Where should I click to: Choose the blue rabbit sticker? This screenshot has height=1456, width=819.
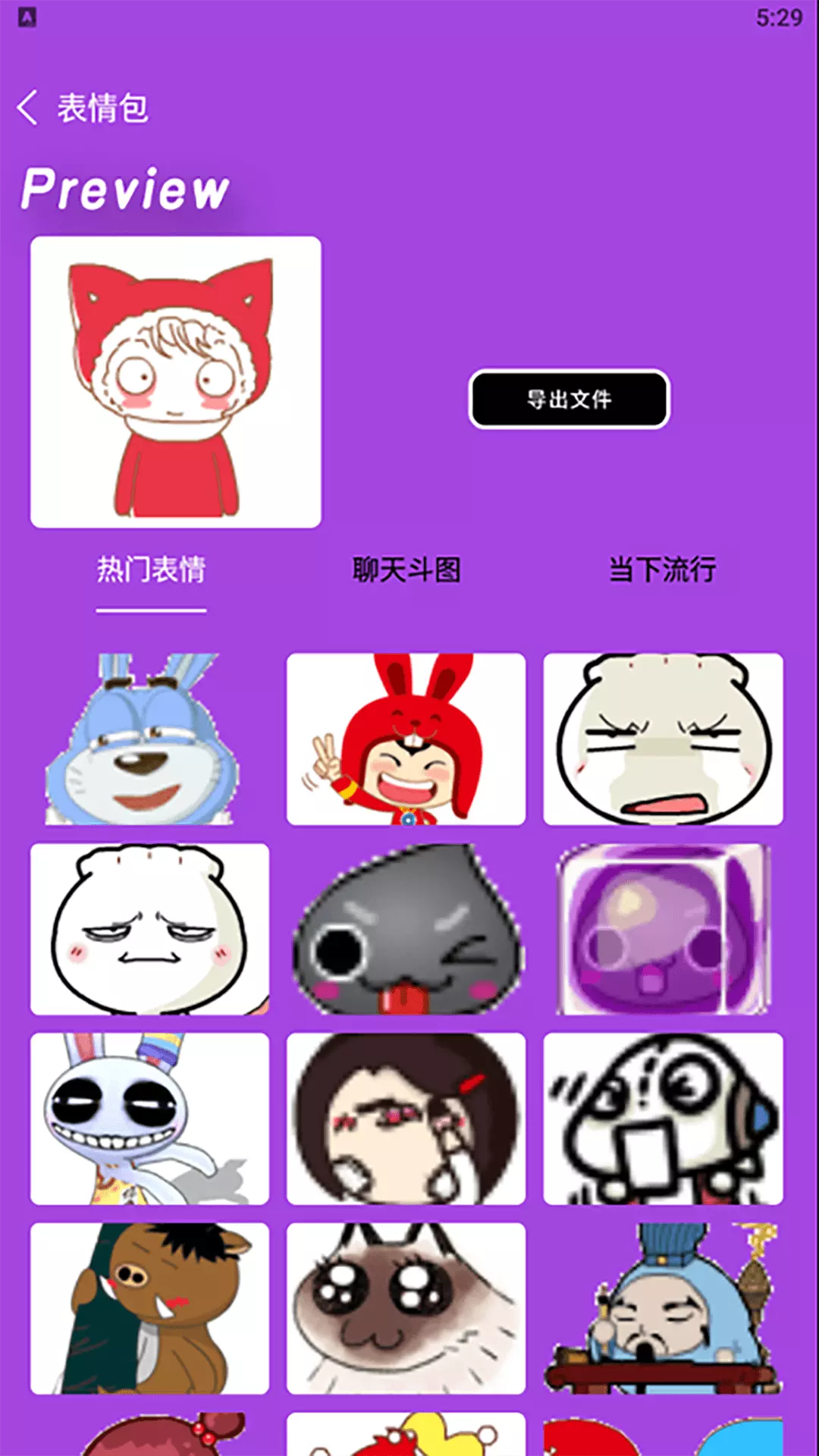(x=149, y=739)
